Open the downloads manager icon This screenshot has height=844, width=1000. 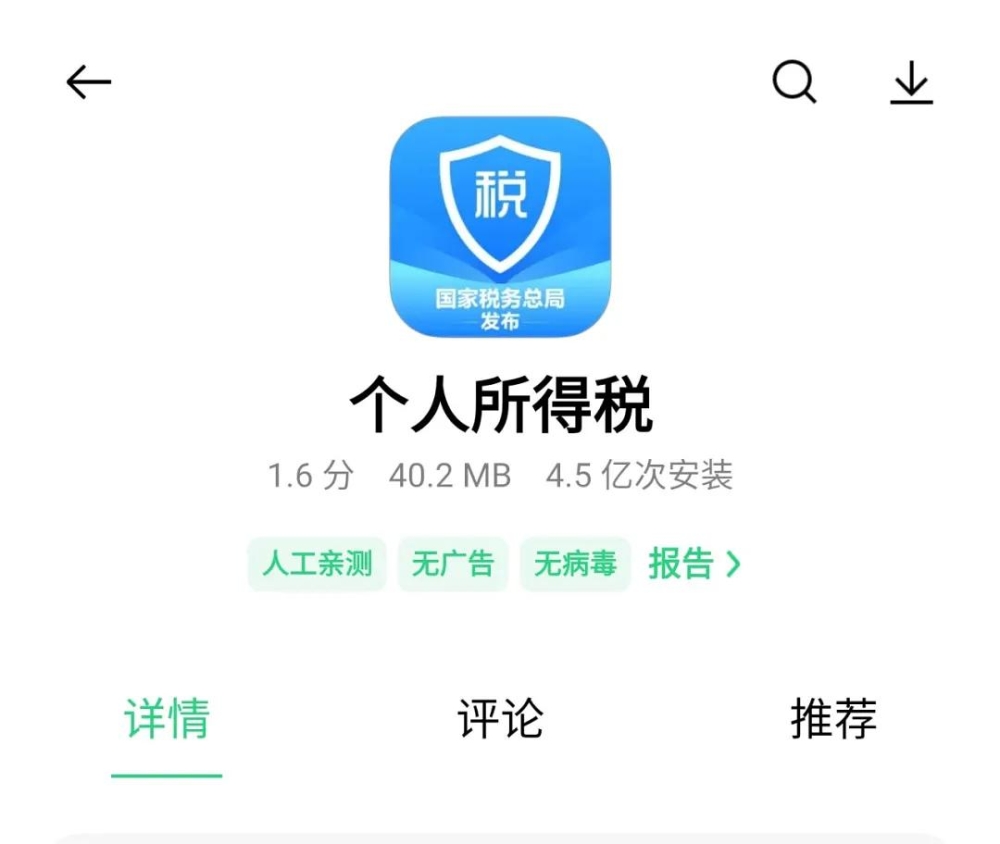[911, 83]
